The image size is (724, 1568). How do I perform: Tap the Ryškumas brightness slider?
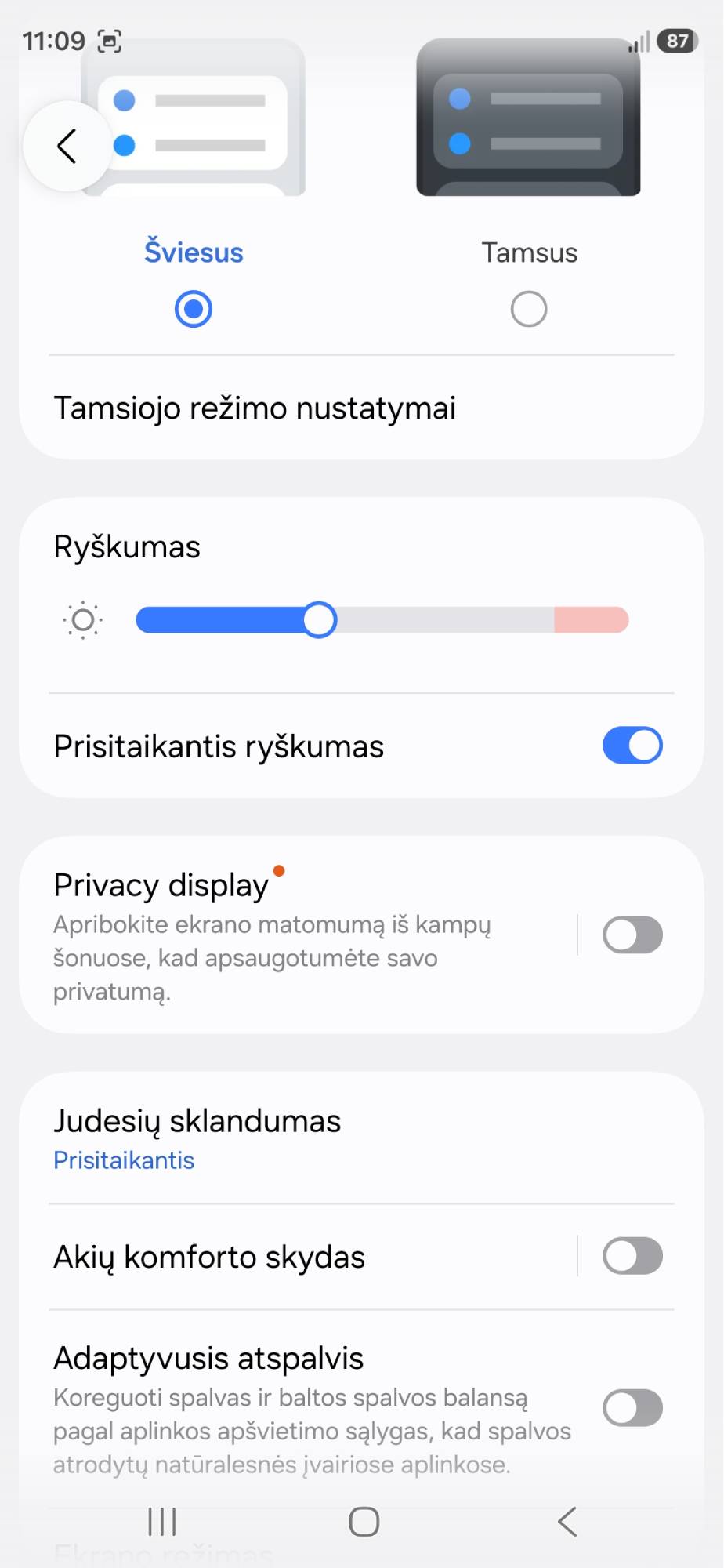point(382,620)
